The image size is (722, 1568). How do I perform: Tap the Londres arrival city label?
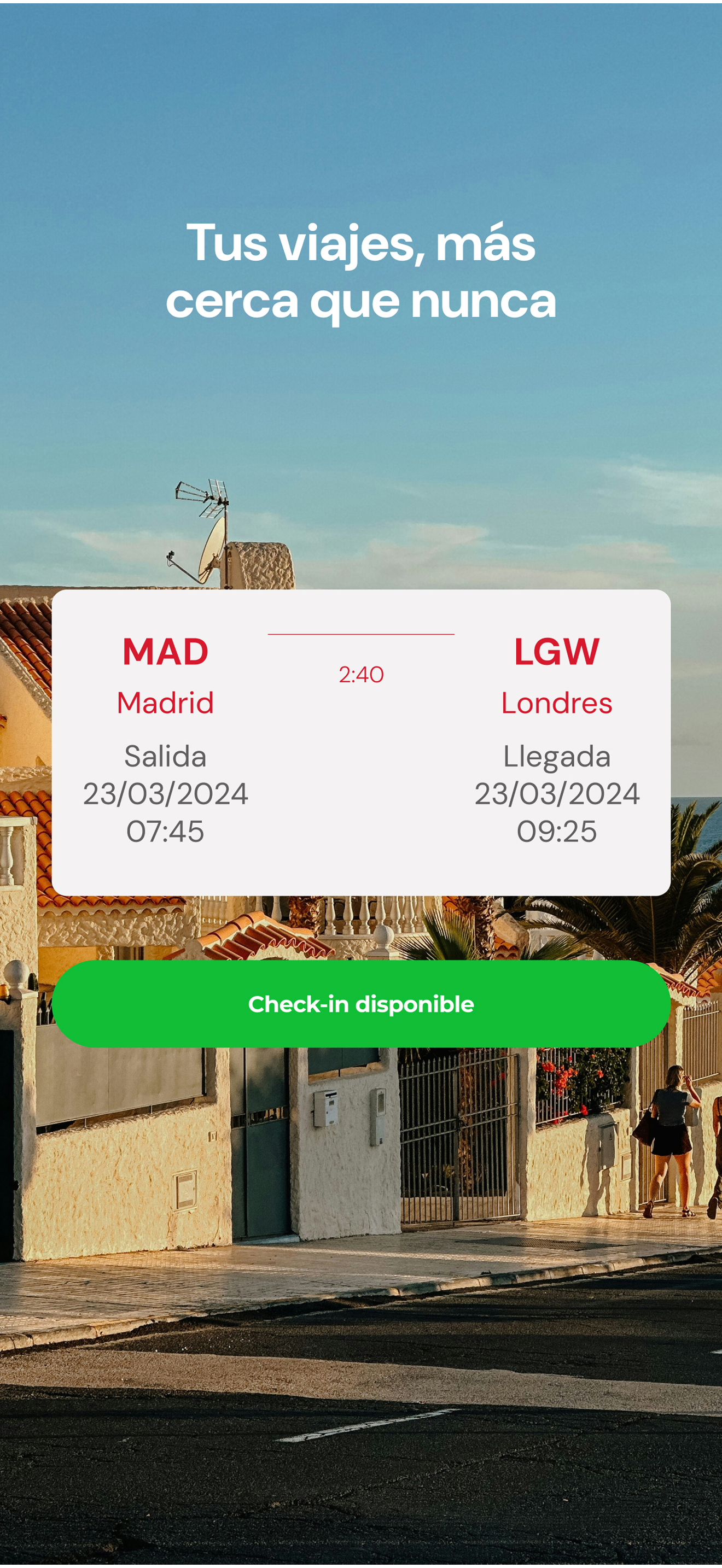[556, 704]
